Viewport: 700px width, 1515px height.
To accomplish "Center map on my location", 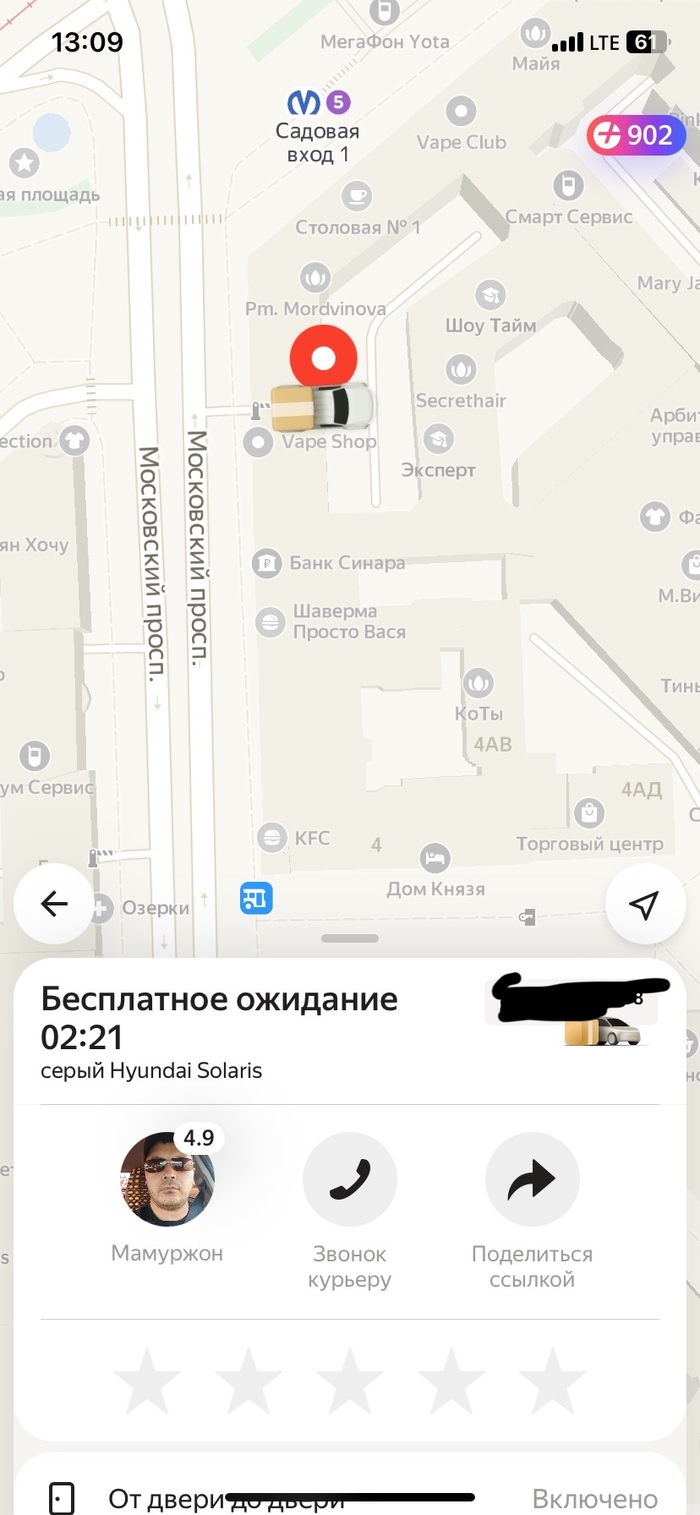I will 645,904.
